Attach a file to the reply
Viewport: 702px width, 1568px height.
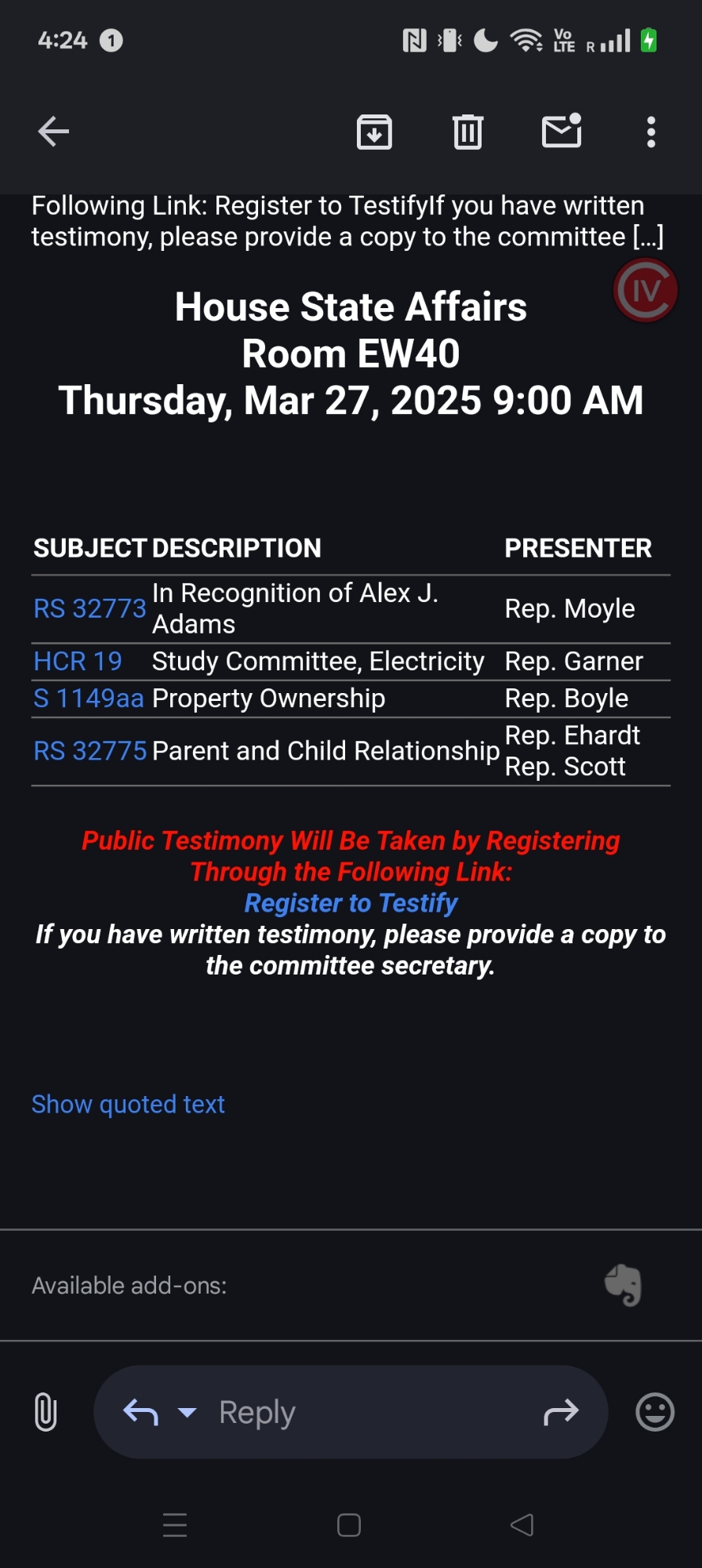click(x=46, y=1412)
